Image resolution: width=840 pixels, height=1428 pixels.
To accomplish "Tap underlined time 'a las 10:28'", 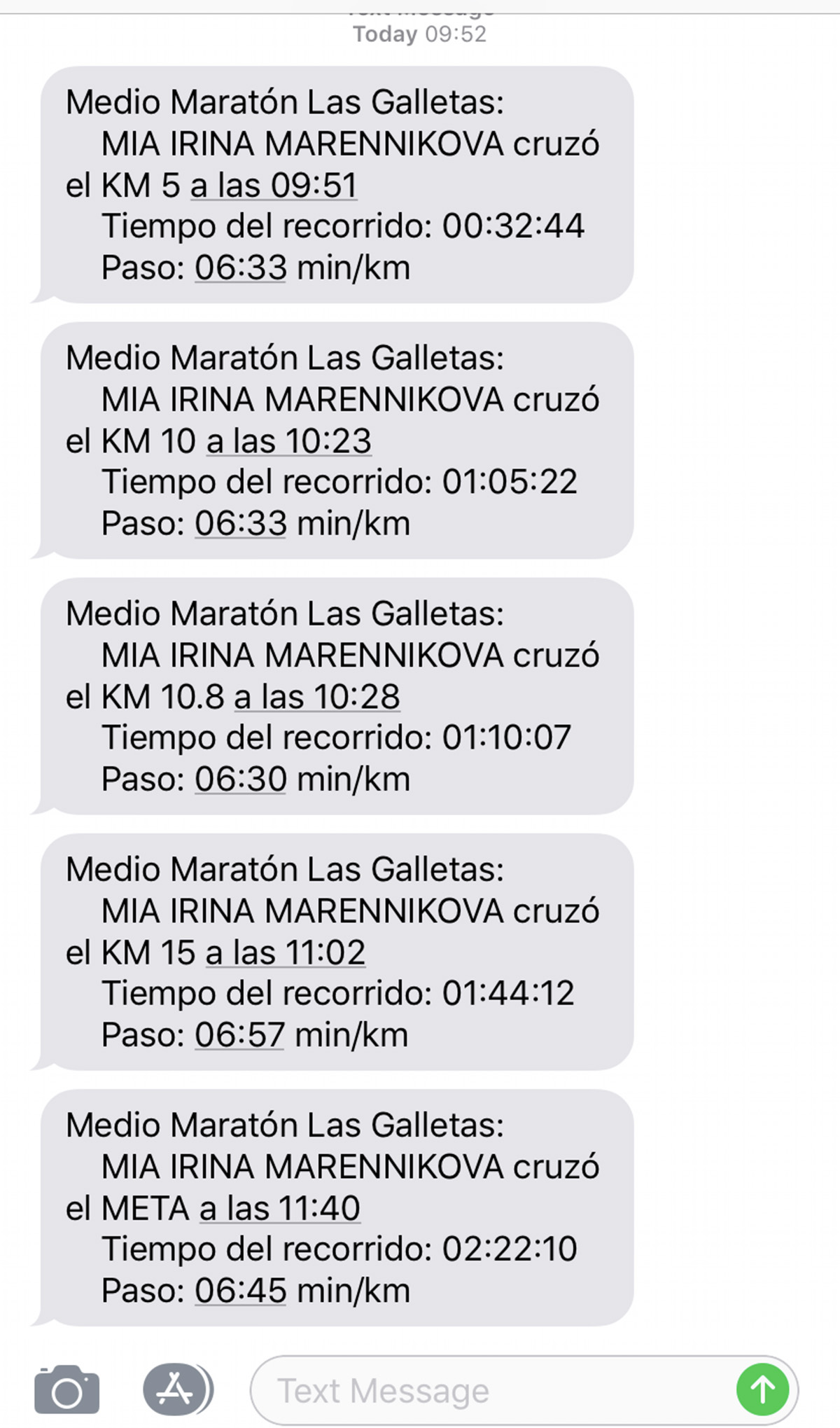I will point(317,697).
